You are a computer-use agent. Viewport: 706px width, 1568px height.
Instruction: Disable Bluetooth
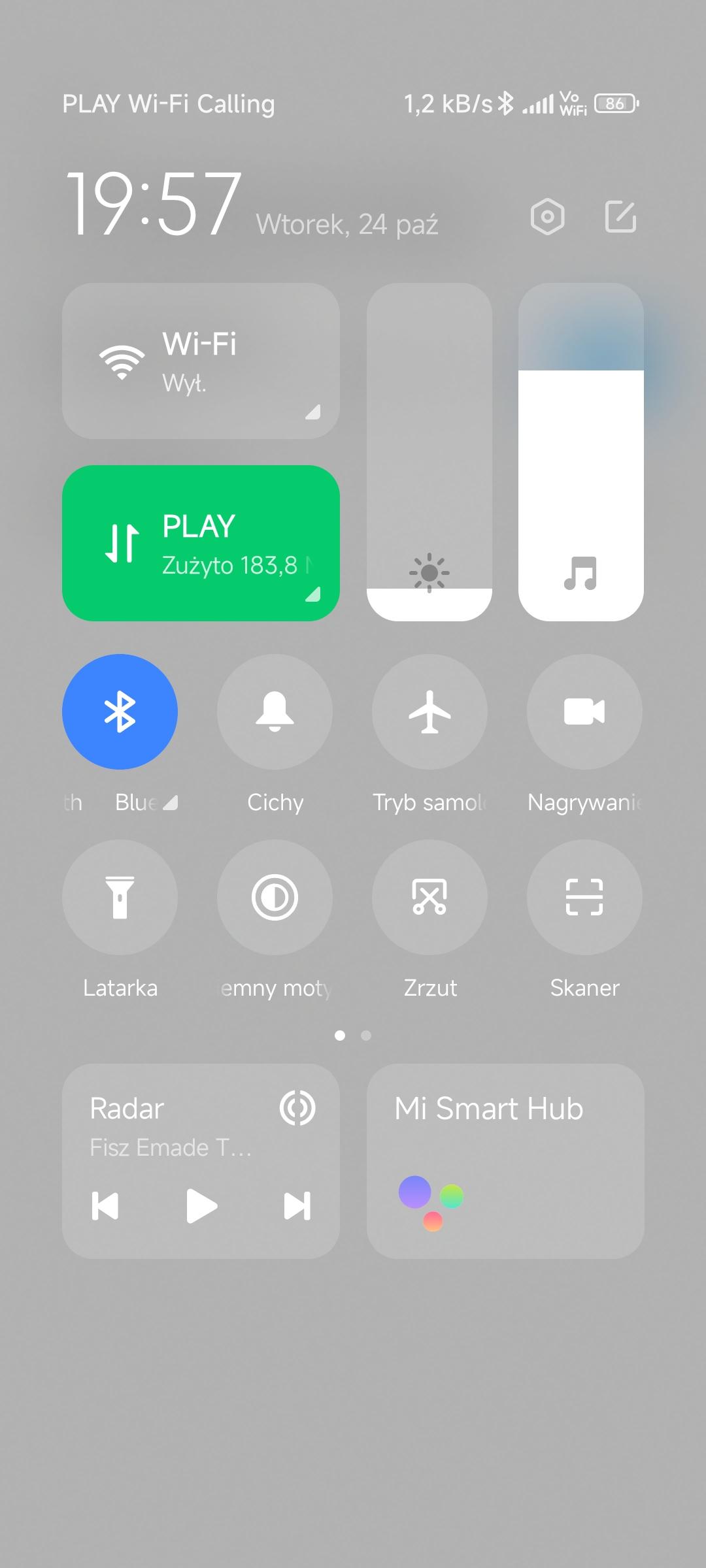pyautogui.click(x=120, y=711)
